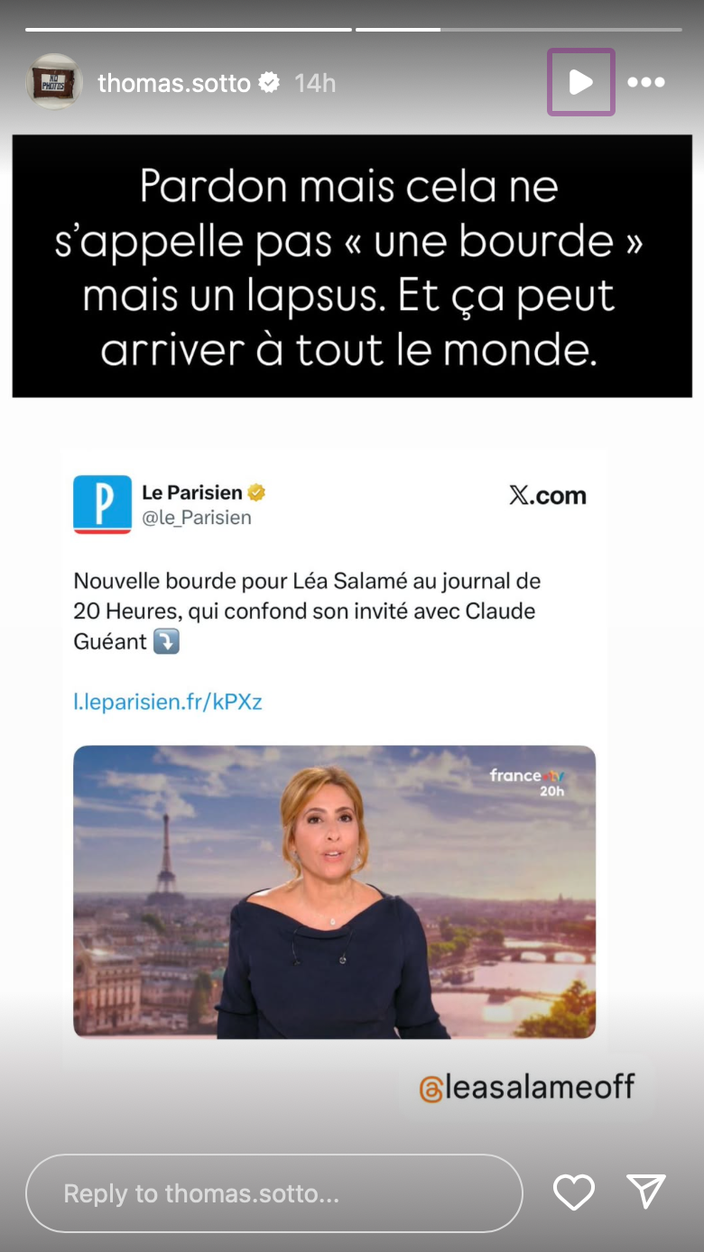This screenshot has height=1252, width=704.
Task: Tap the Reply to thomas.sotto message field
Action: (273, 1193)
